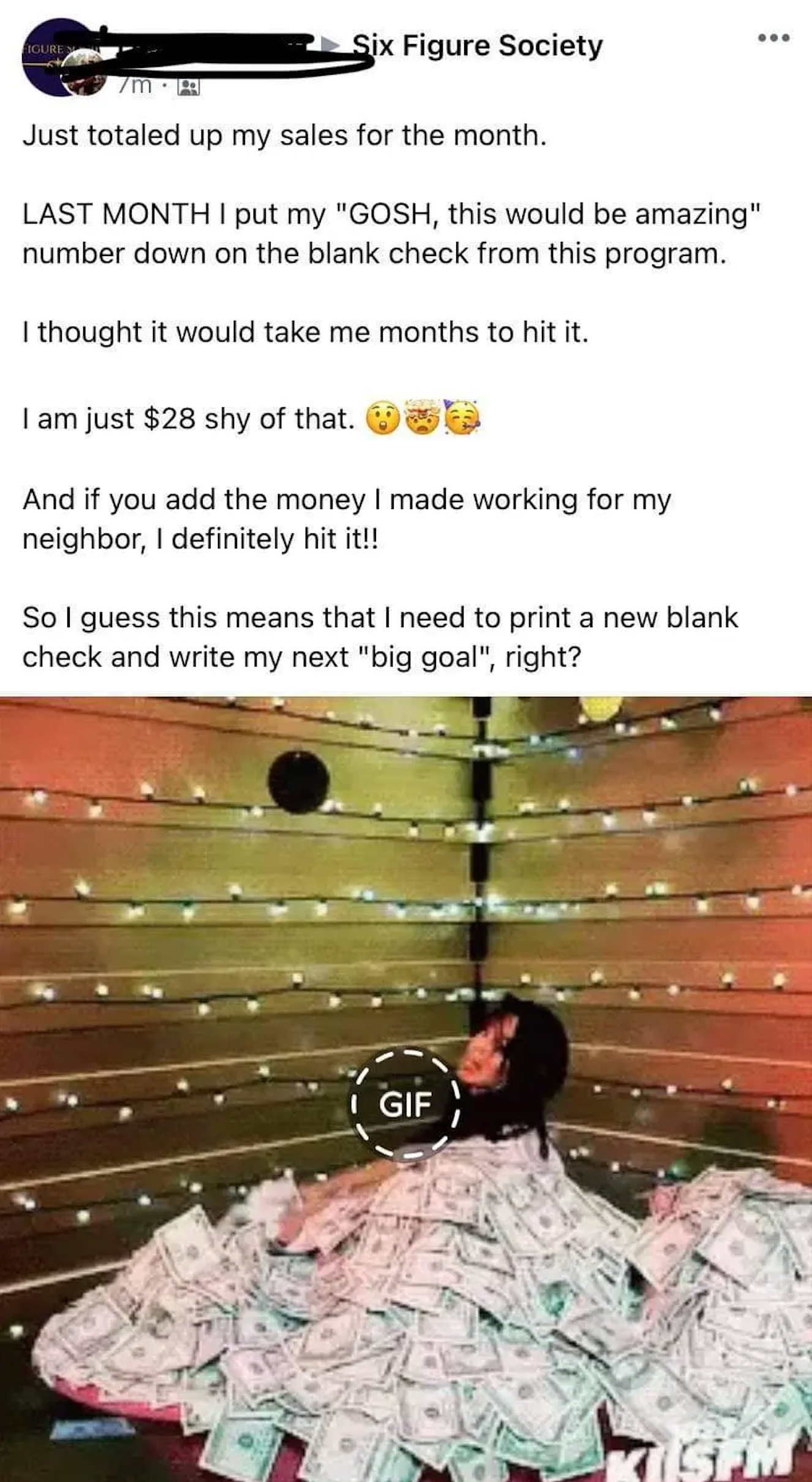Play the GIF in the post
812x1482 pixels.
pos(404,1105)
